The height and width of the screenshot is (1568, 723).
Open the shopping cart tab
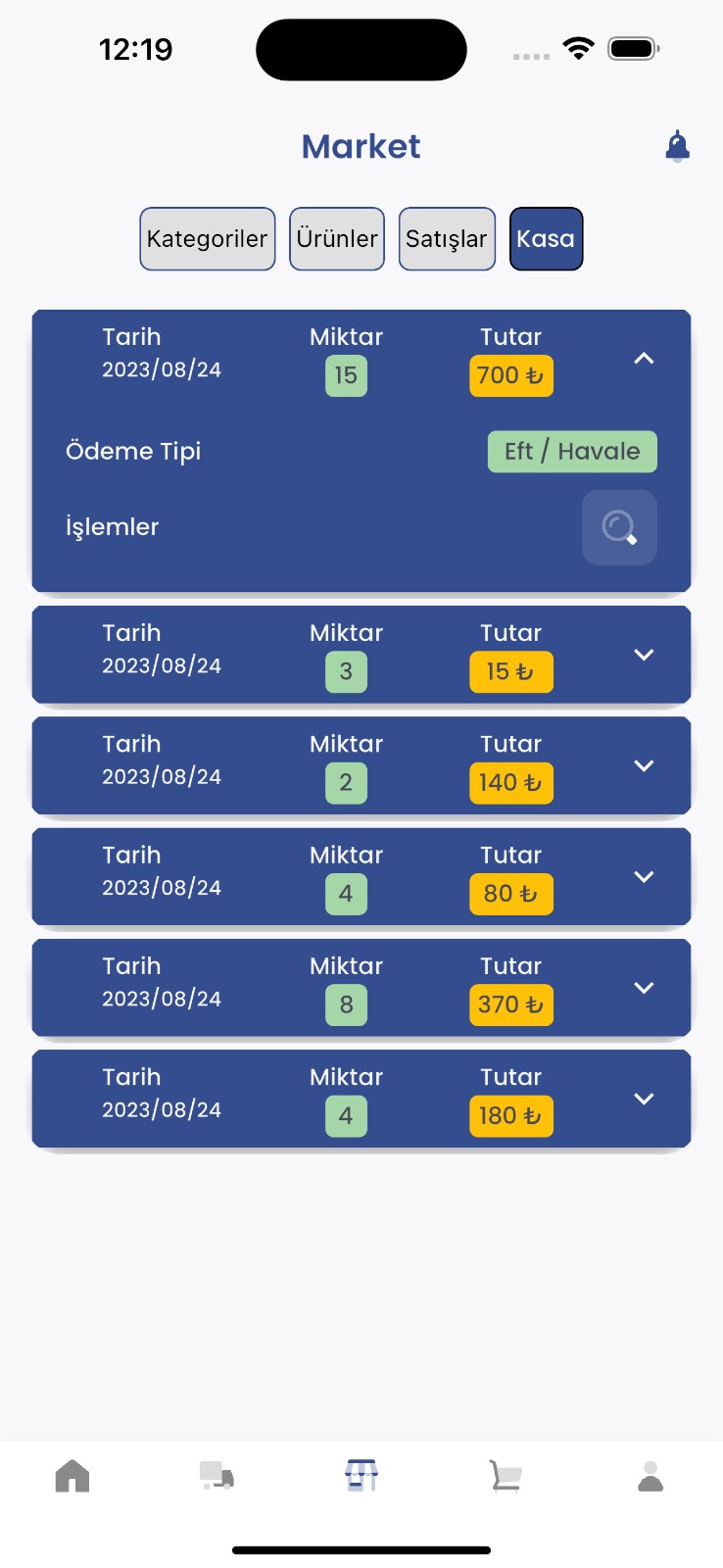[x=506, y=1475]
